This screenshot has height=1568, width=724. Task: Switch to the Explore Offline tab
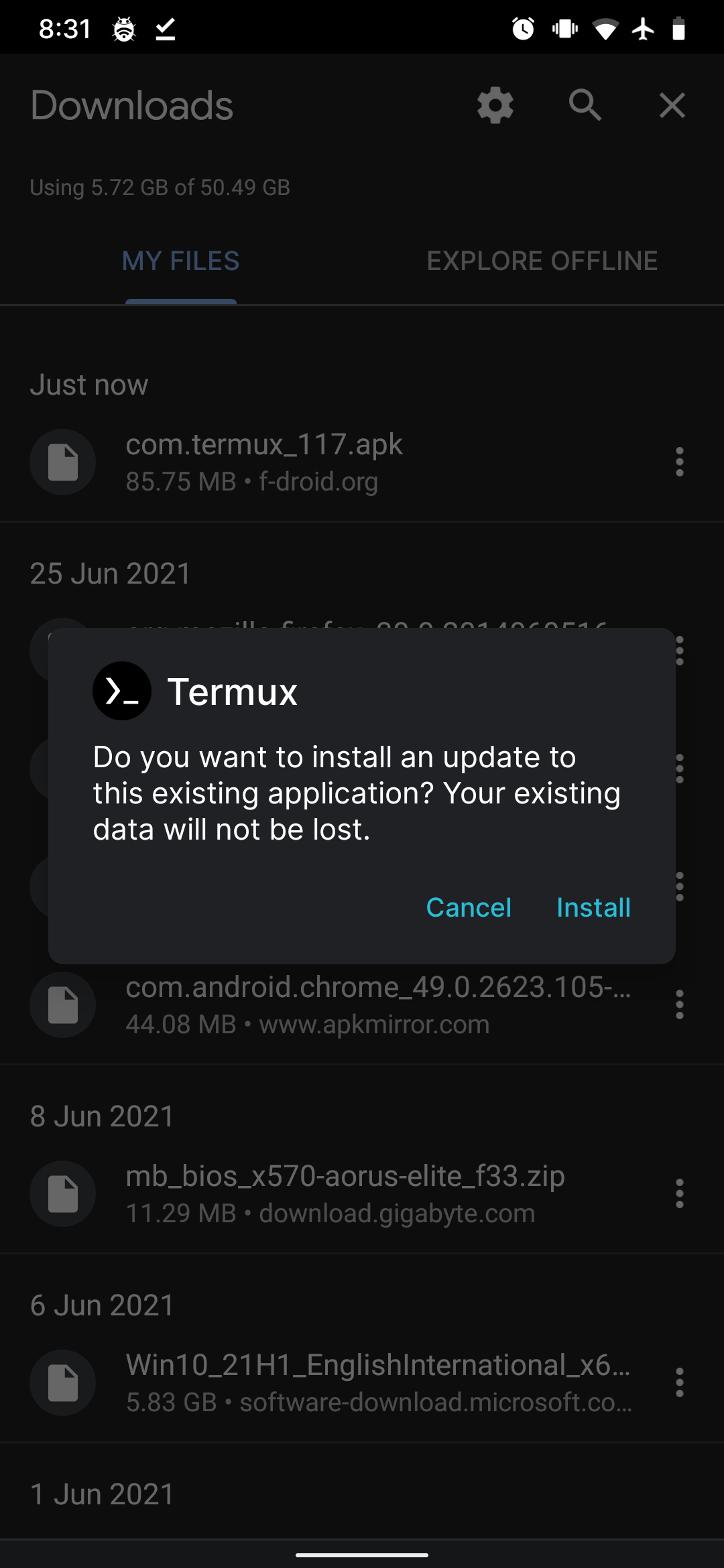tap(542, 261)
